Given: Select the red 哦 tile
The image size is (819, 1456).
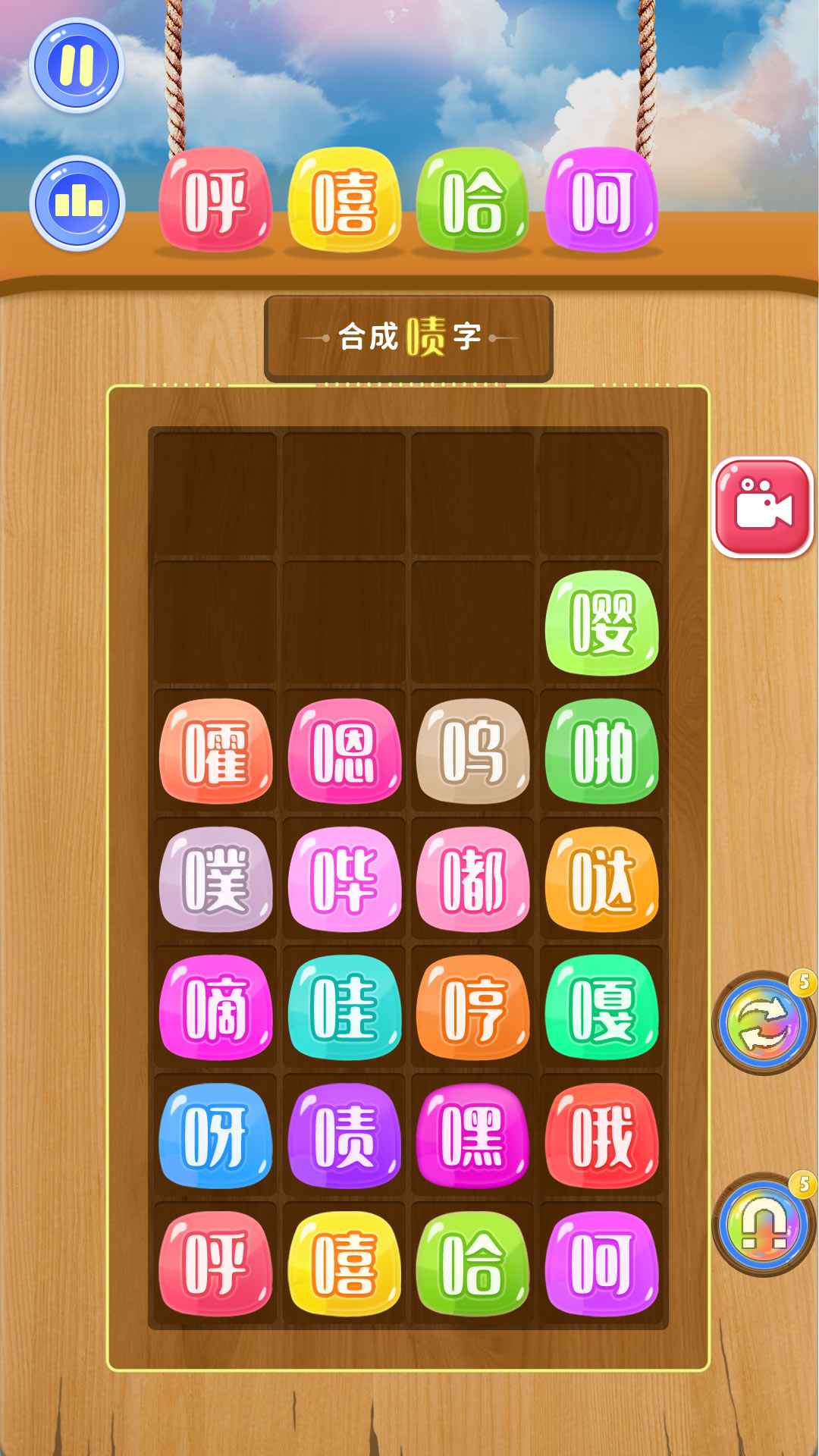Looking at the screenshot, I should pos(601,1136).
